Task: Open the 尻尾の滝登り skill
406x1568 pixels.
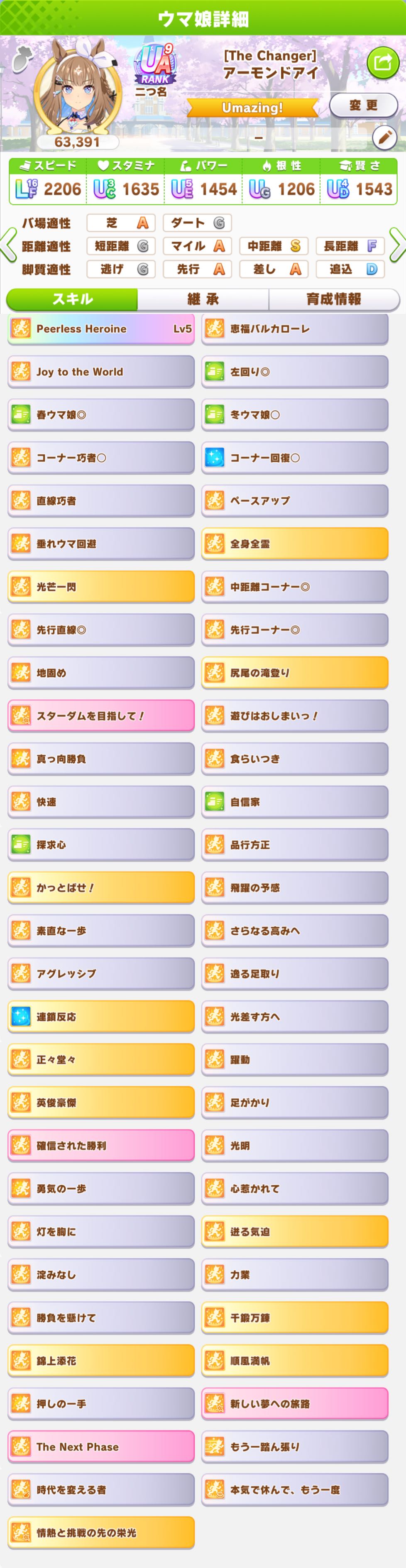Action: pos(295,673)
